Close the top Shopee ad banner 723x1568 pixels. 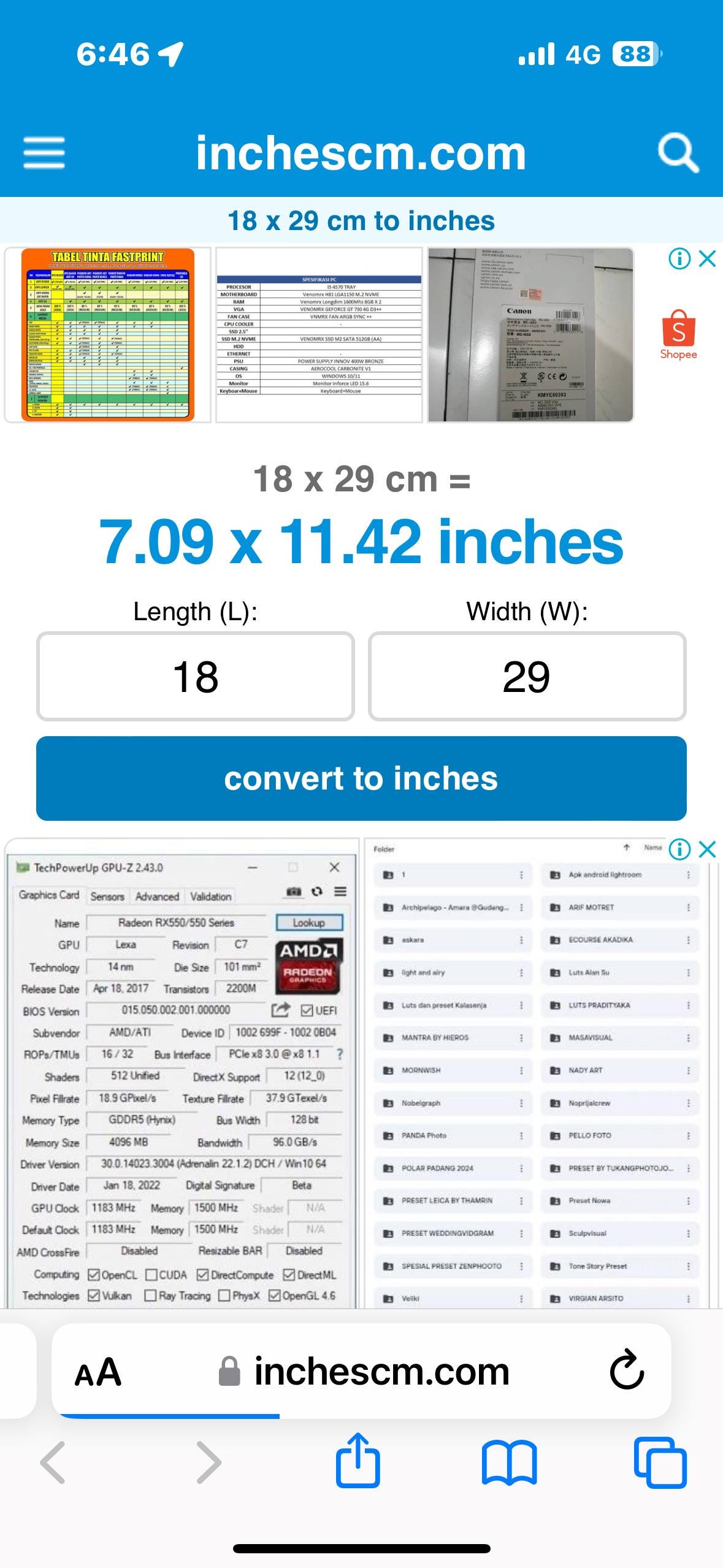click(x=708, y=259)
